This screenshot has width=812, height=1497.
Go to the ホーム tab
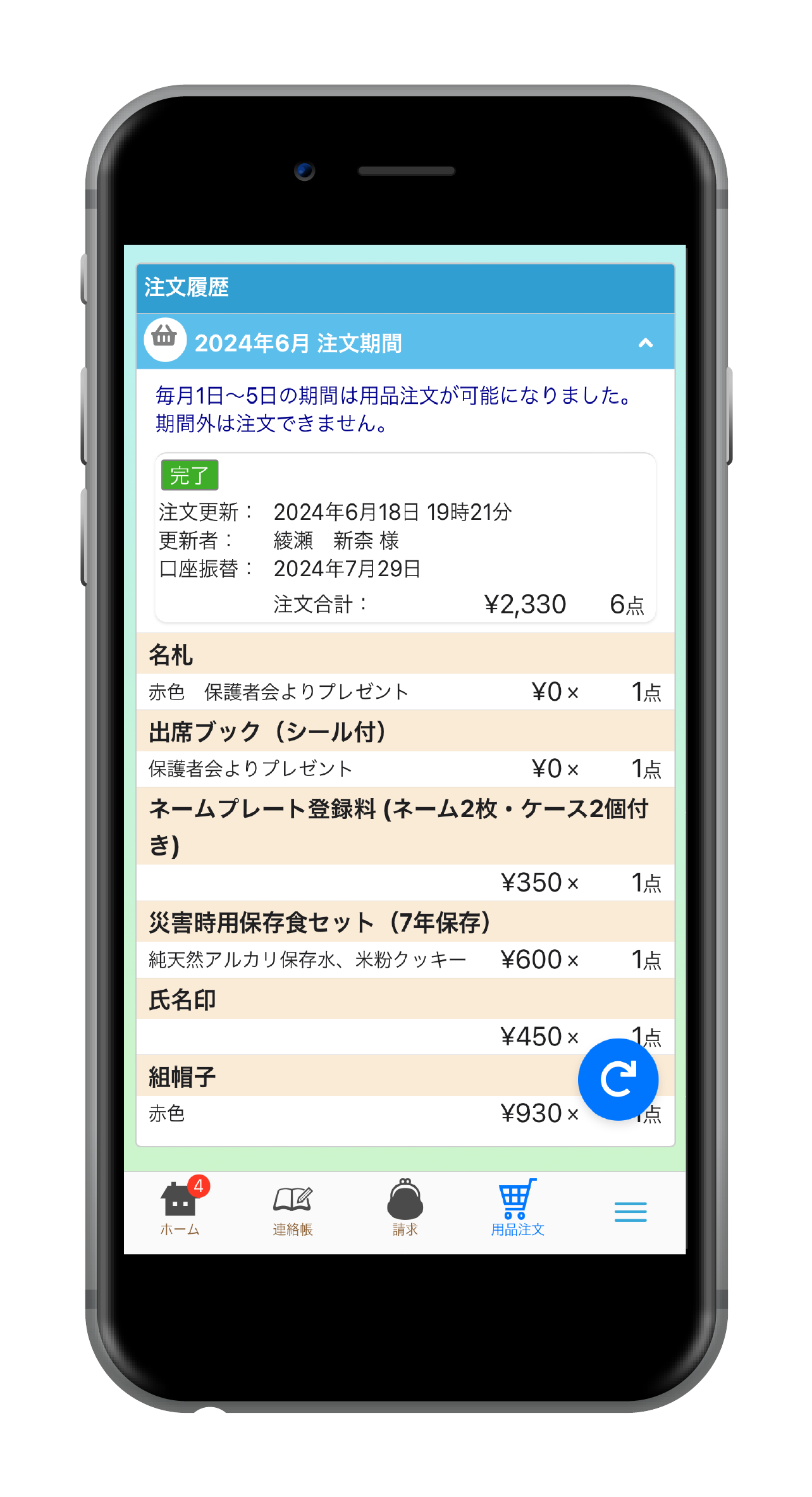coord(180,1209)
